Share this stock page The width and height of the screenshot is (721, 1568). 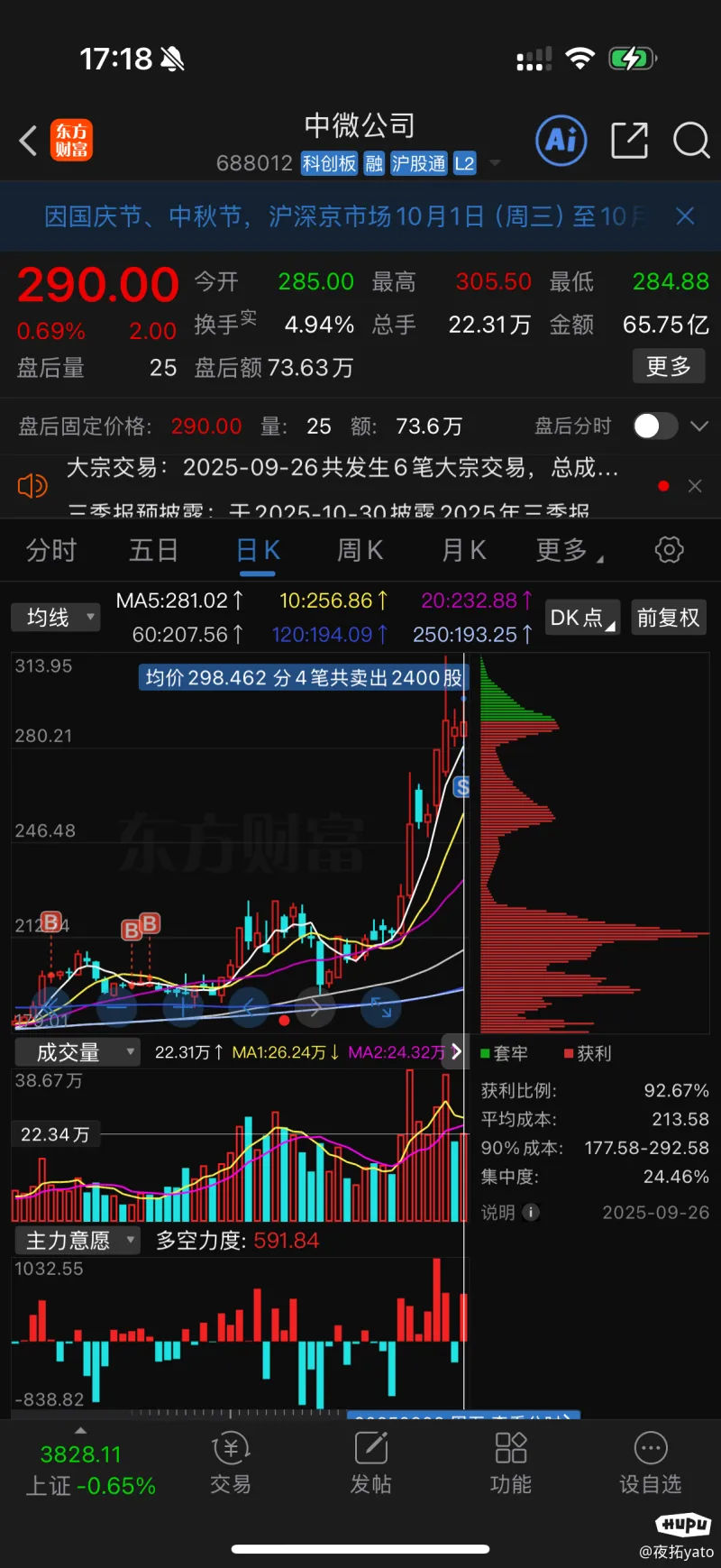pos(629,141)
